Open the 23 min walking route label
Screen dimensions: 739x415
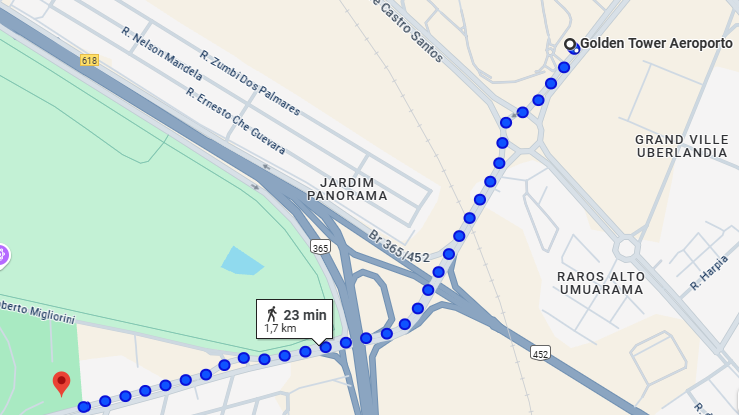(x=295, y=320)
